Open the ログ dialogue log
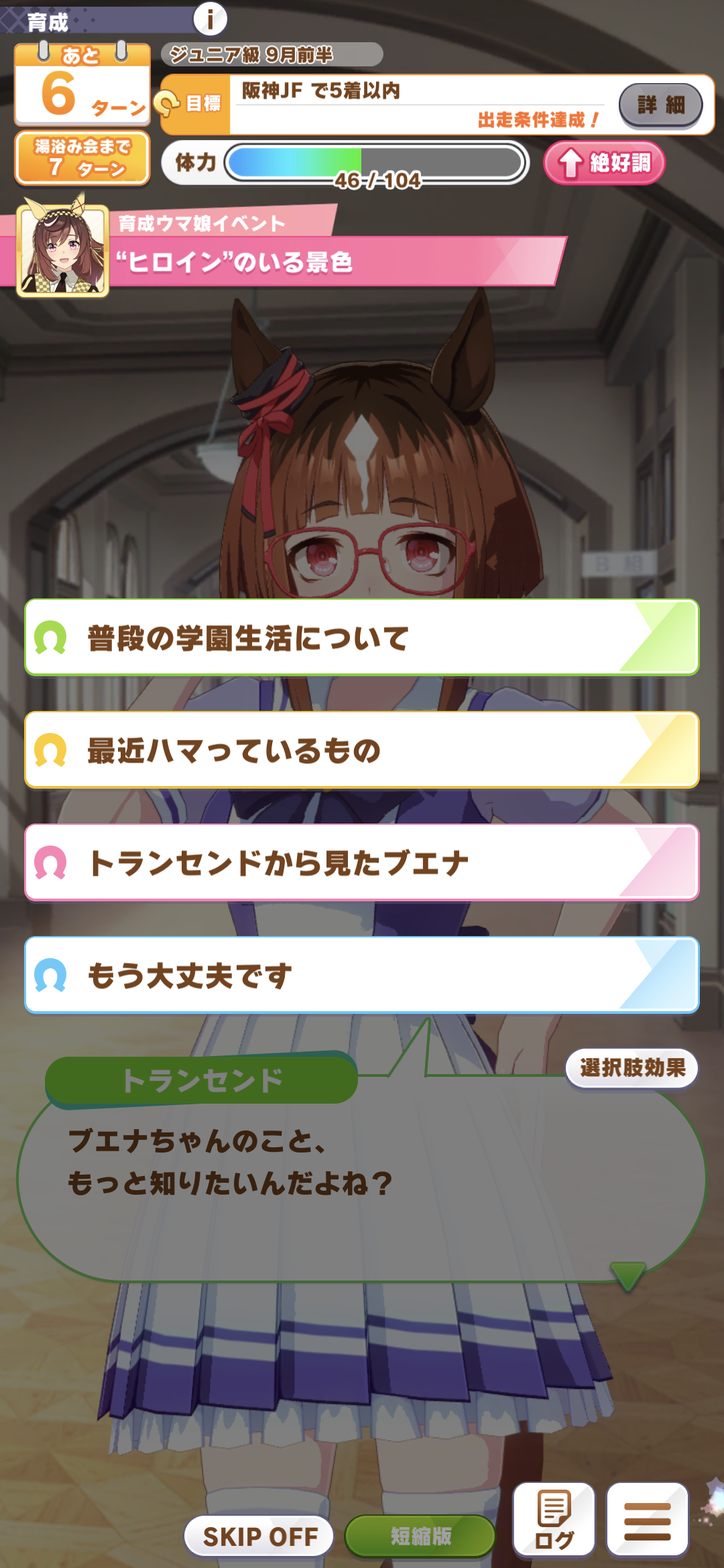The width and height of the screenshot is (724, 1568). [554, 1519]
